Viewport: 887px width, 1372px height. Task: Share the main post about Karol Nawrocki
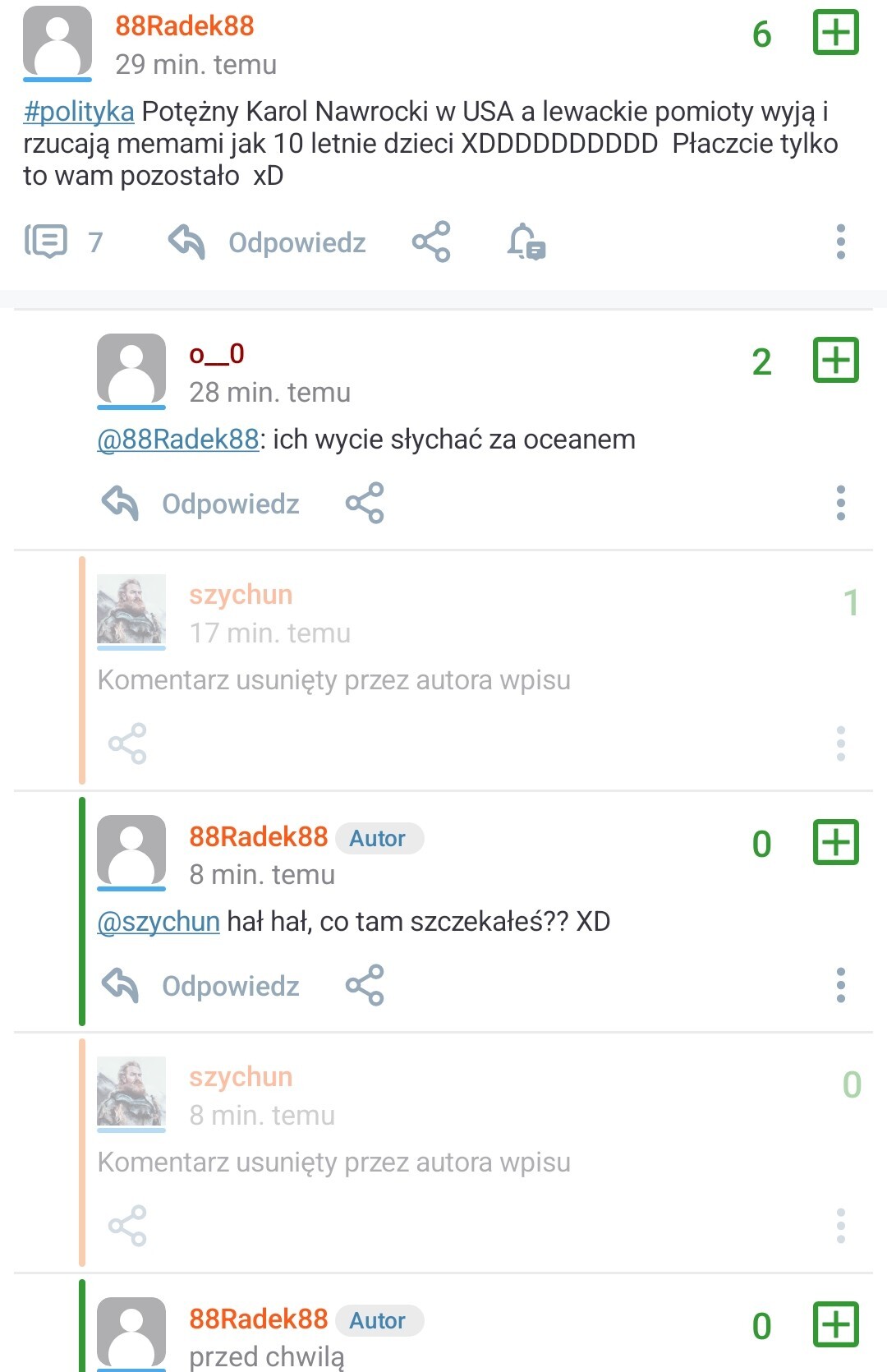tap(431, 242)
